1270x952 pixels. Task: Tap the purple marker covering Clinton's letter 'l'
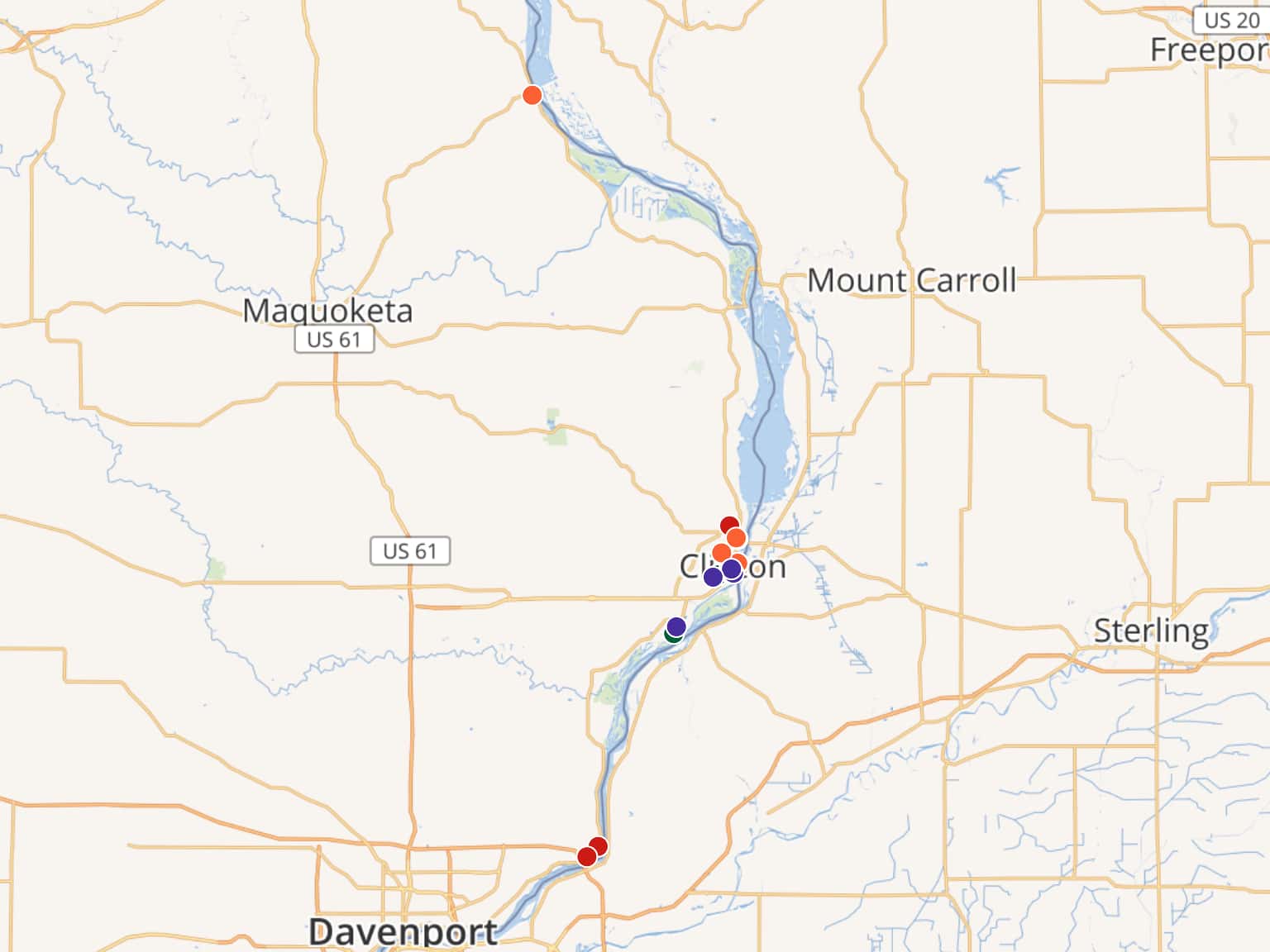[x=713, y=577]
